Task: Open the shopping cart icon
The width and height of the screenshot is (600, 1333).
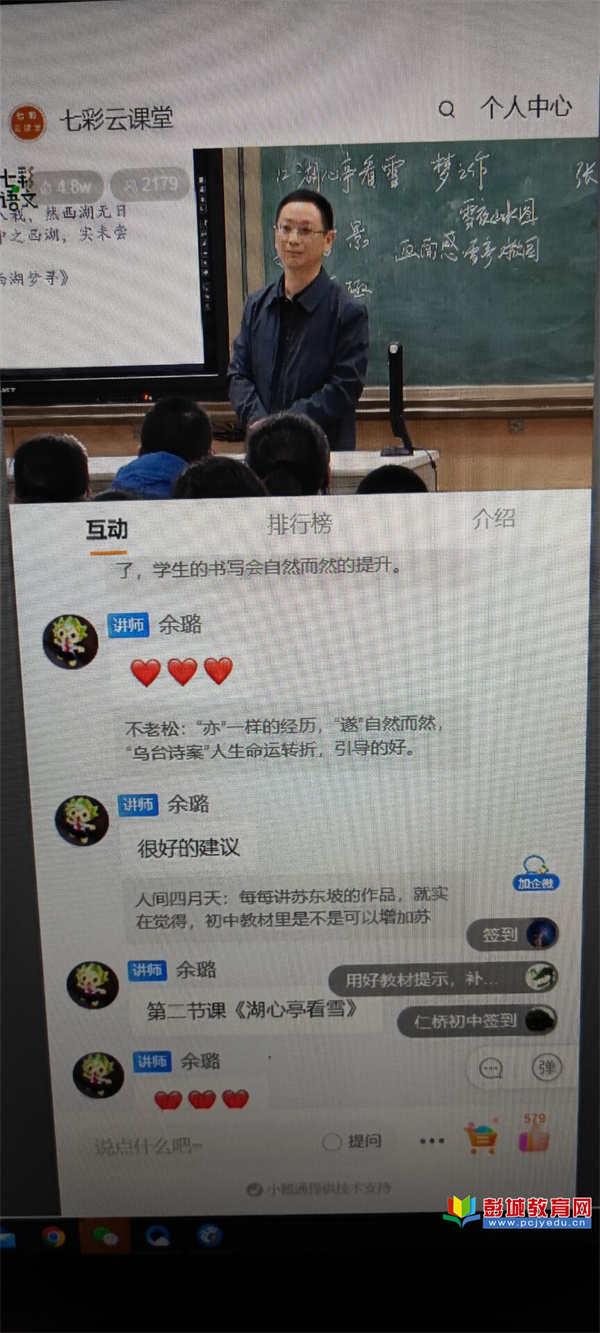Action: pos(481,1138)
